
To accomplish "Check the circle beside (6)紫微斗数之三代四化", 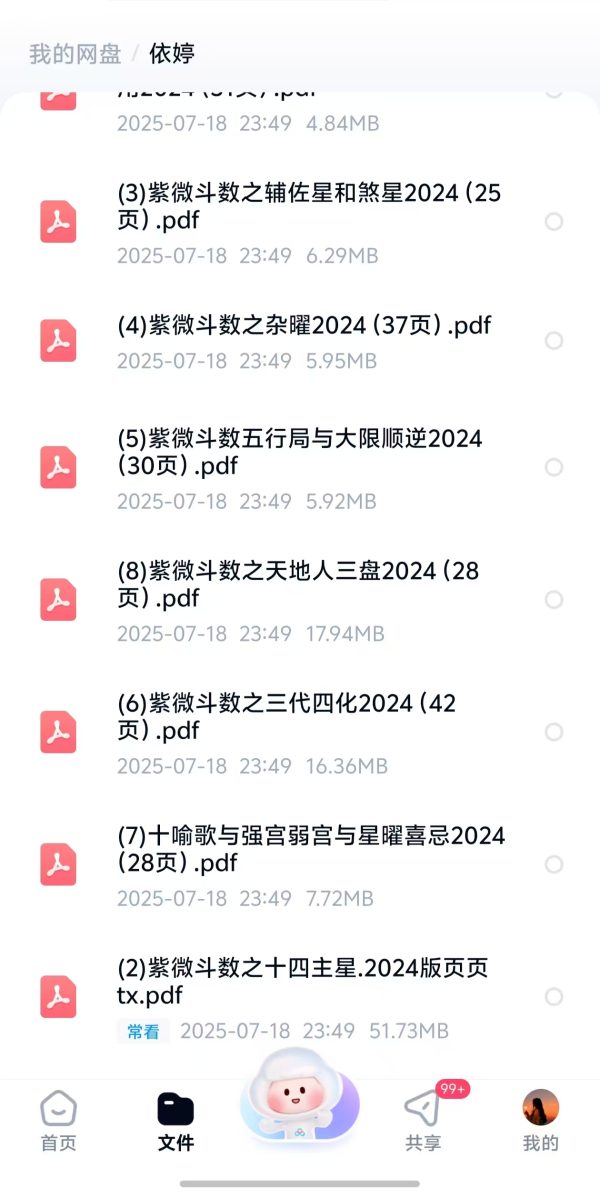I will pos(554,732).
